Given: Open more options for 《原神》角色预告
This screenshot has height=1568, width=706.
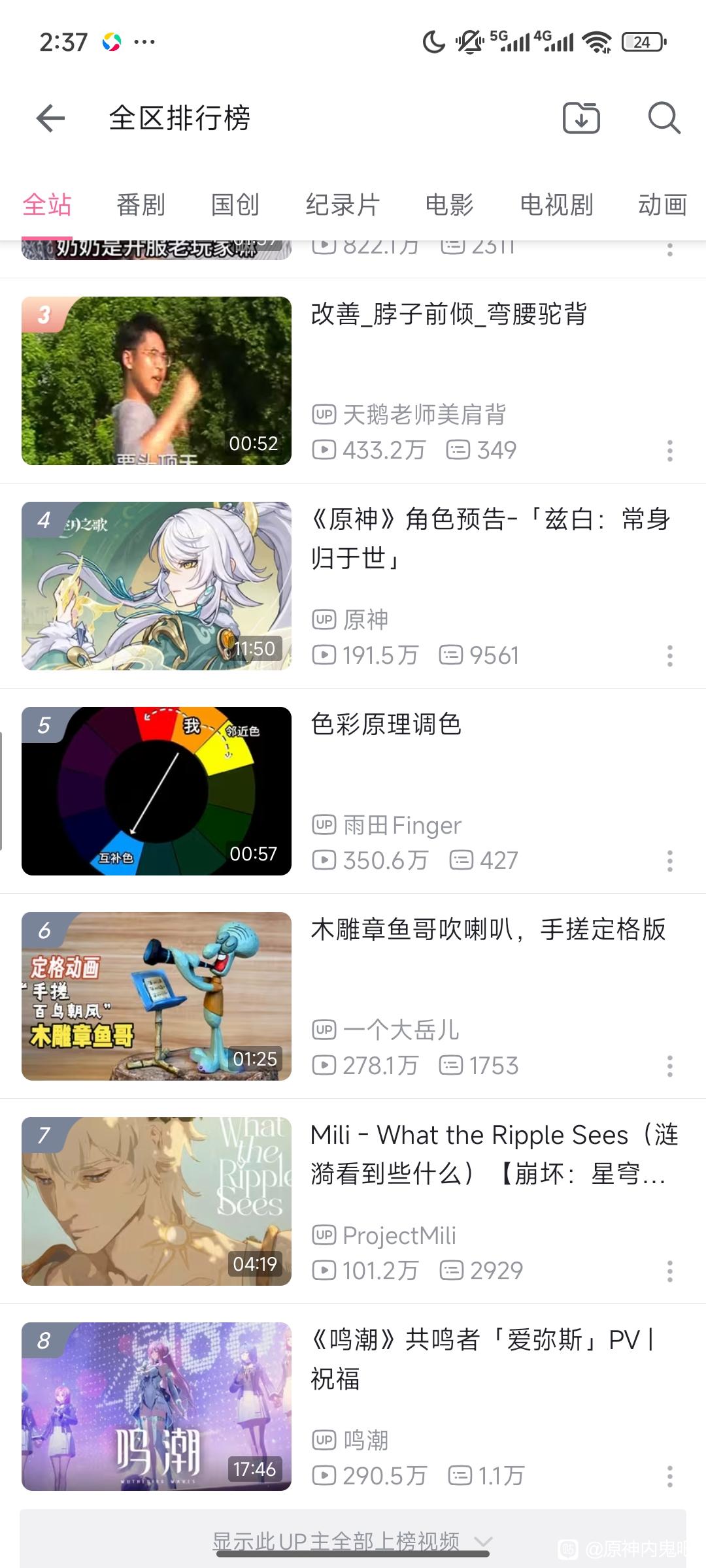Looking at the screenshot, I should click(x=670, y=656).
